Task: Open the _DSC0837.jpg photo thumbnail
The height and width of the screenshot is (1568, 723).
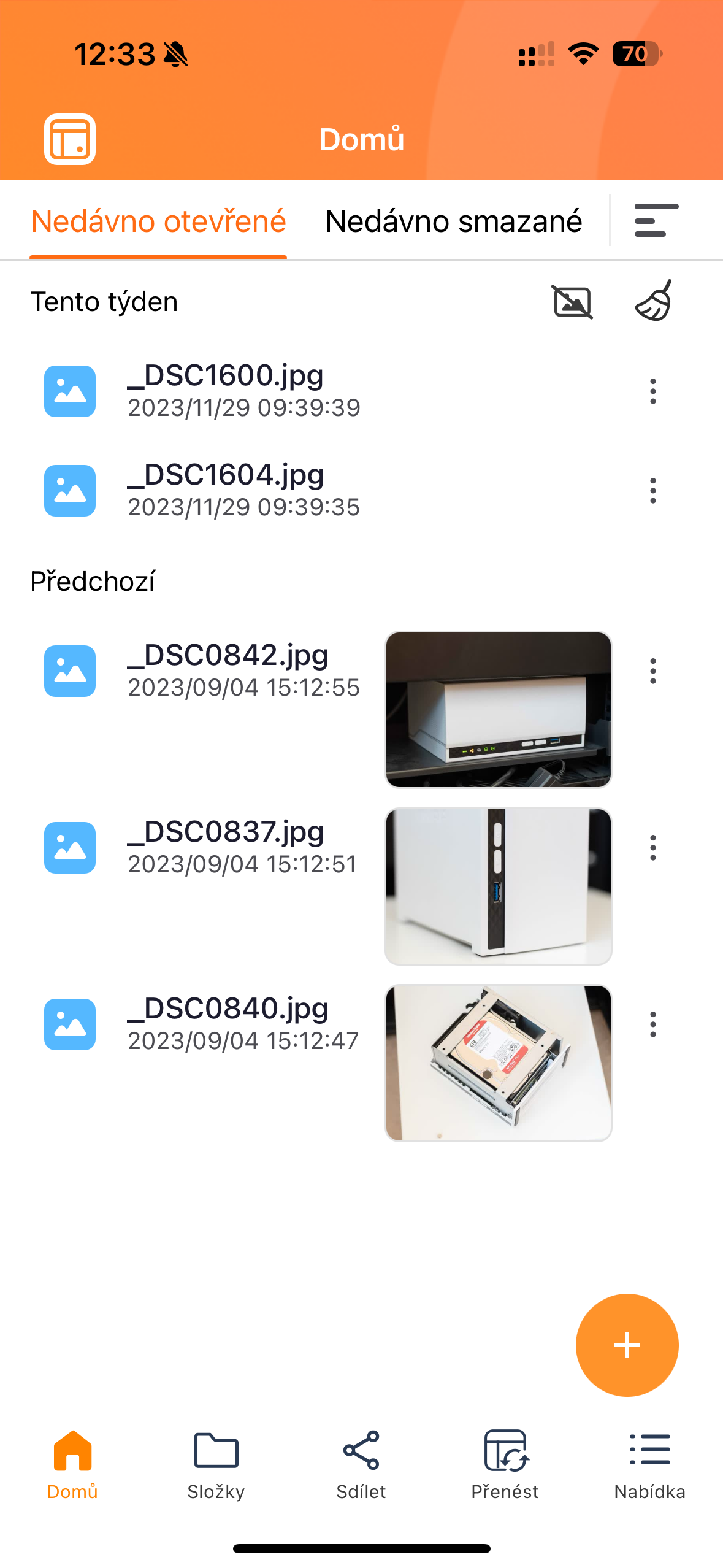Action: pyautogui.click(x=498, y=886)
